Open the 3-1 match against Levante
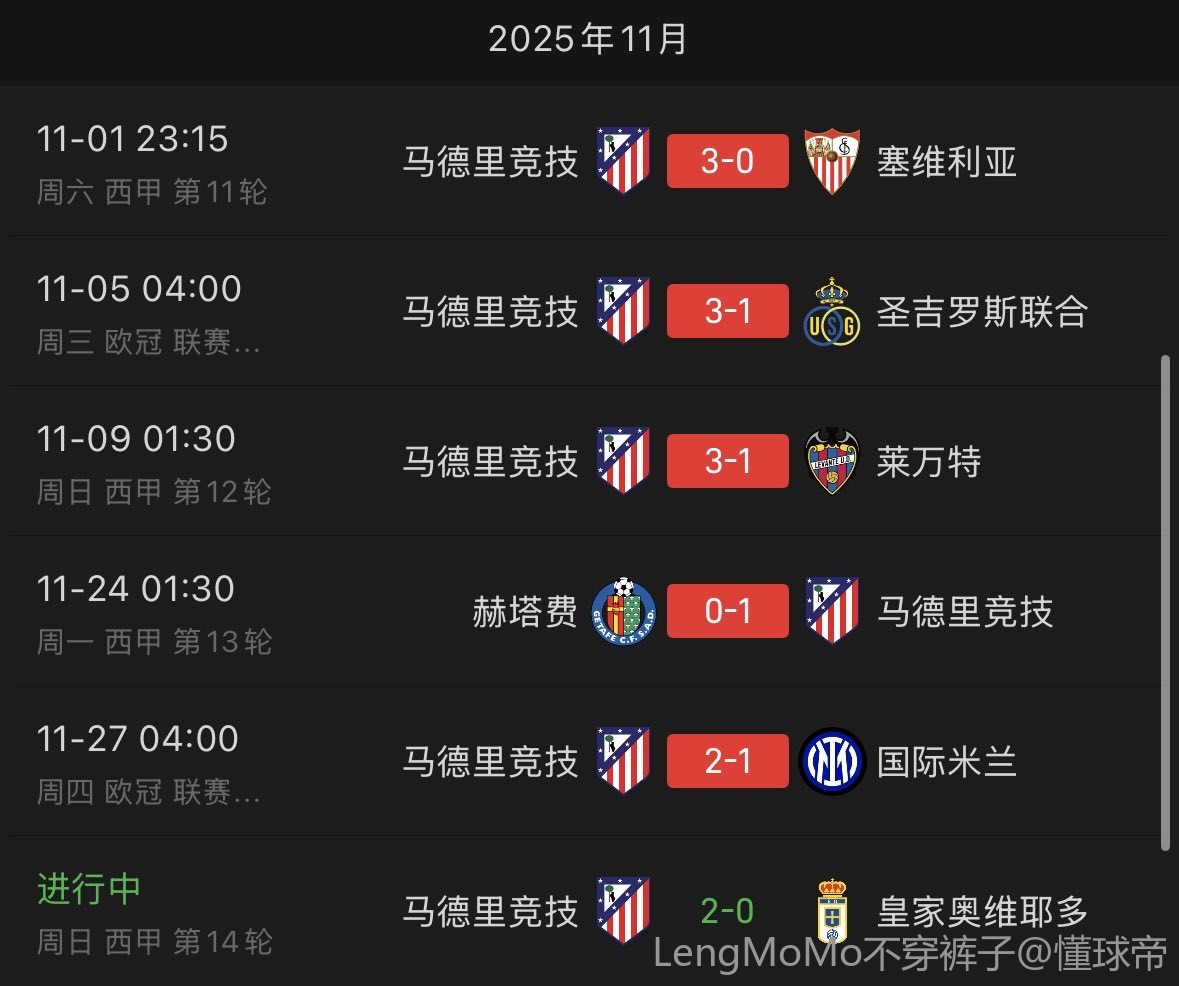 (x=727, y=461)
